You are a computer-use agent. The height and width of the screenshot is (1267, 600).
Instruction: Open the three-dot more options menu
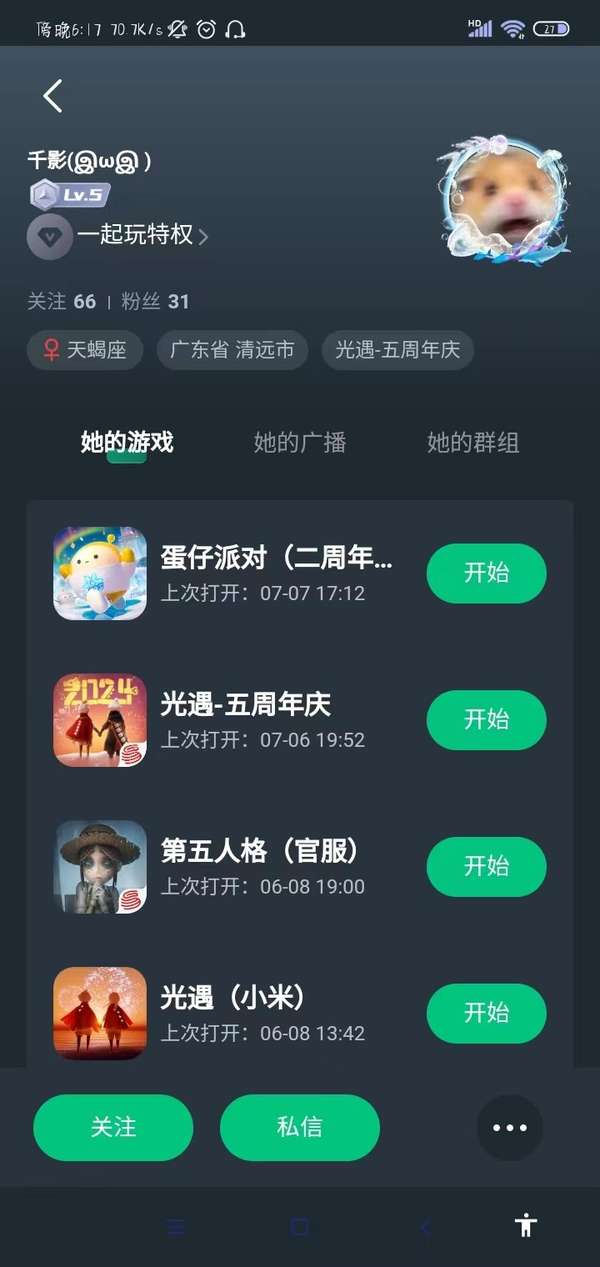point(510,1128)
